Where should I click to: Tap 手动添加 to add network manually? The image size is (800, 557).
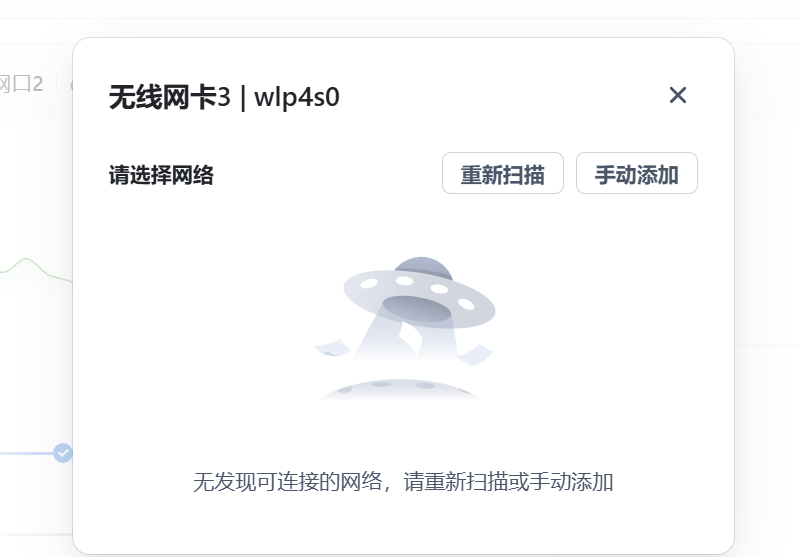pyautogui.click(x=636, y=174)
